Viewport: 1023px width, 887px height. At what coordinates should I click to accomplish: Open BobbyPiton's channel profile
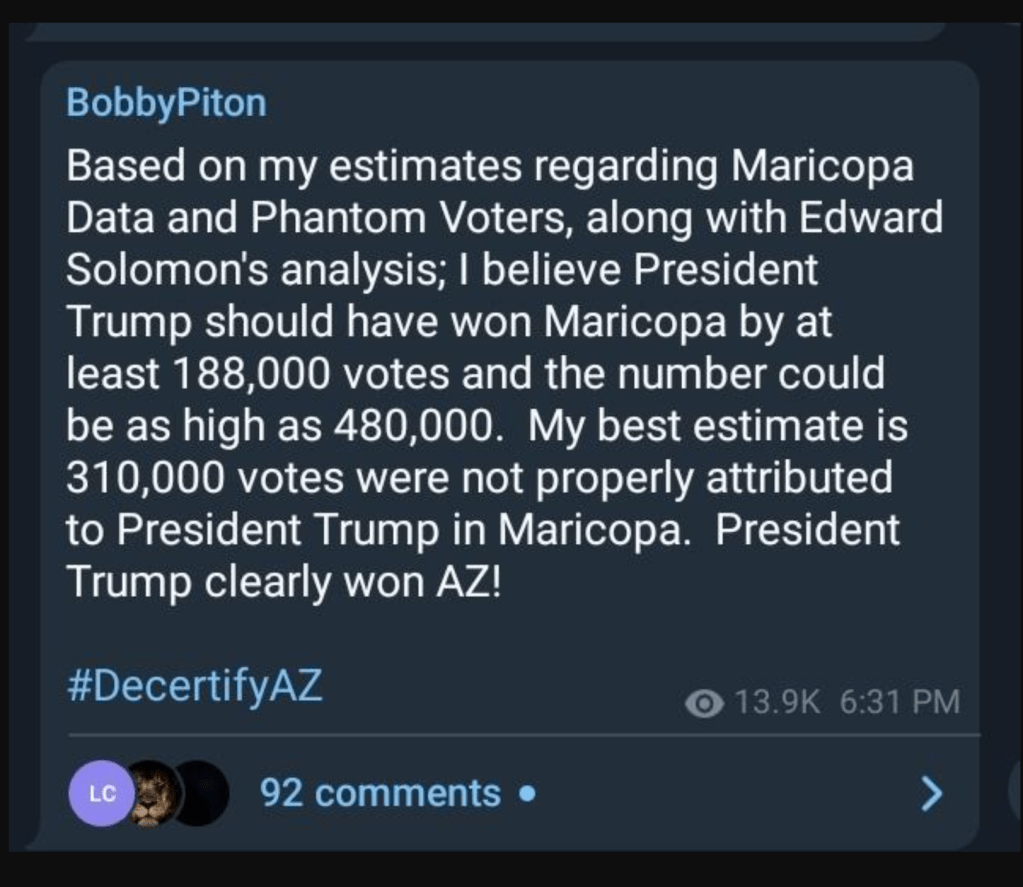point(166,103)
